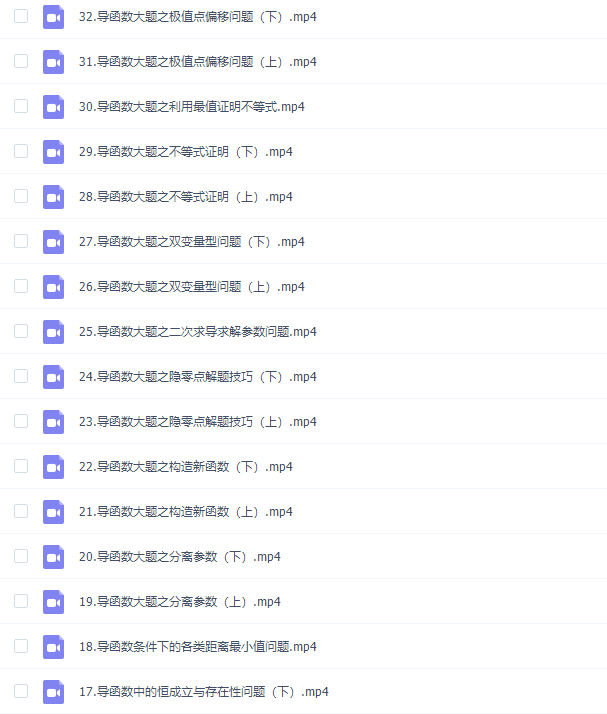Tick checkbox of 21.构造新函数（上）
The height and width of the screenshot is (714, 607).
pyautogui.click(x=21, y=511)
